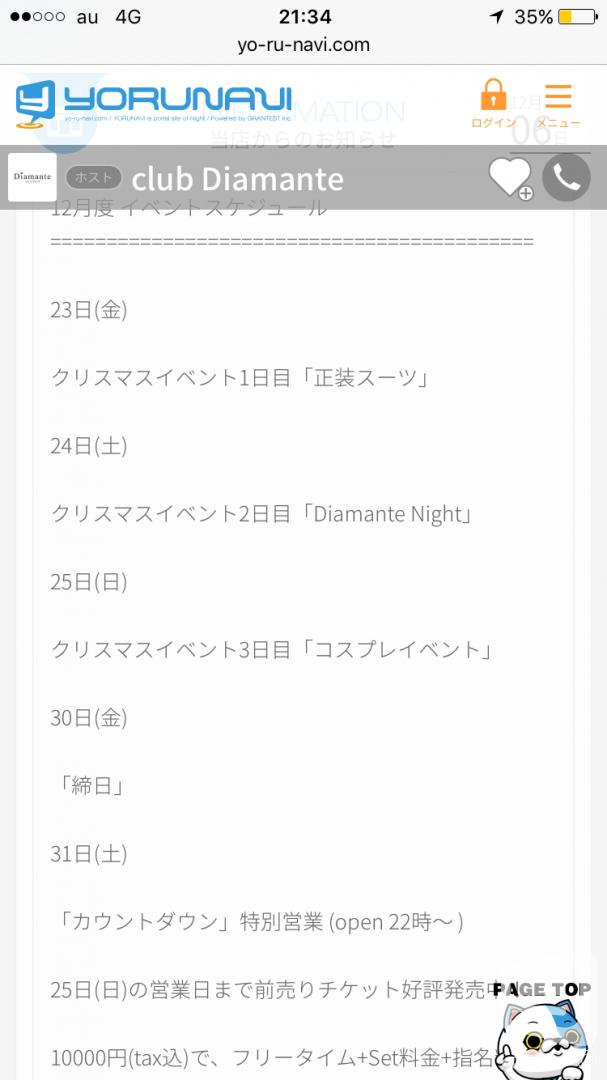Open the メニュー hamburger menu
Image resolution: width=607 pixels, height=1080 pixels.
[558, 105]
